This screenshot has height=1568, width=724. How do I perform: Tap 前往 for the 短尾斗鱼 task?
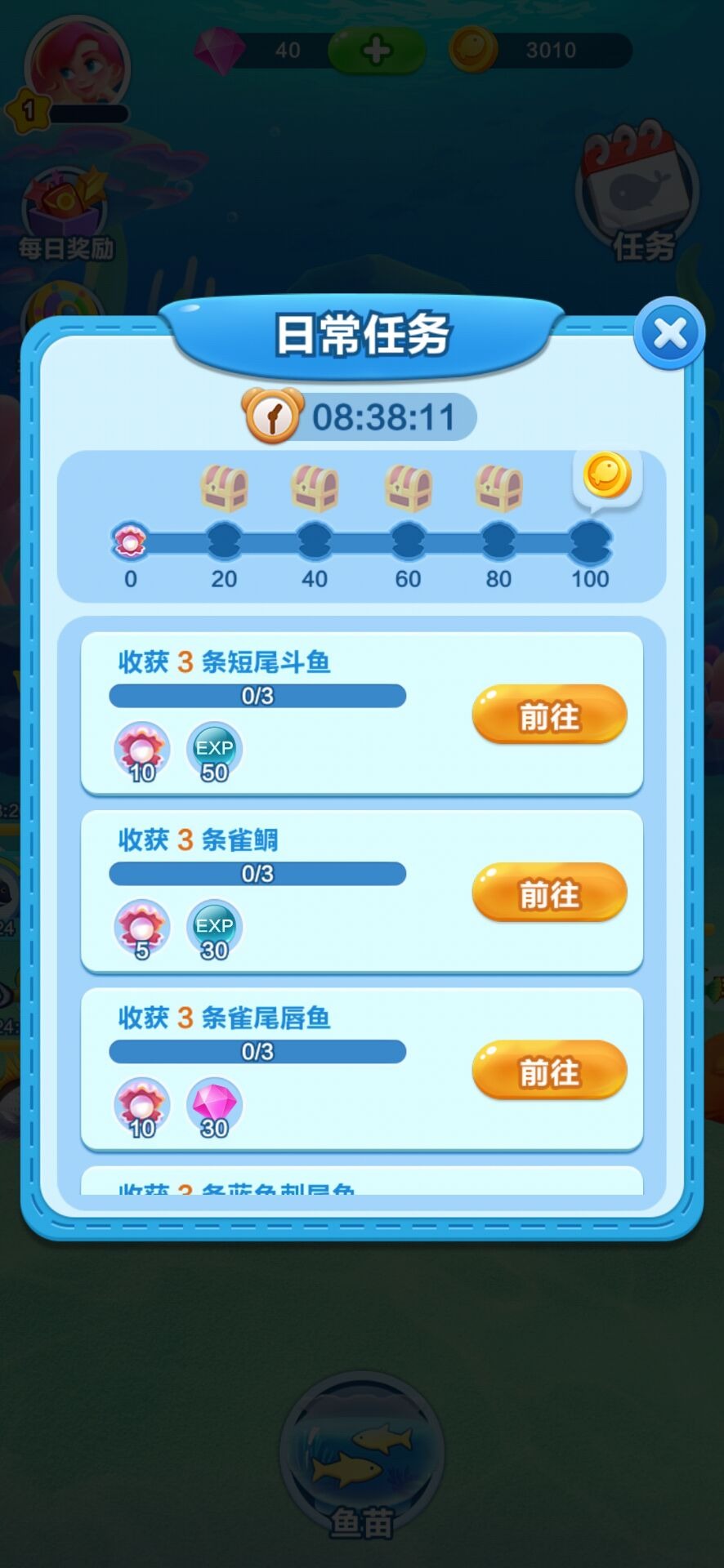[x=549, y=715]
